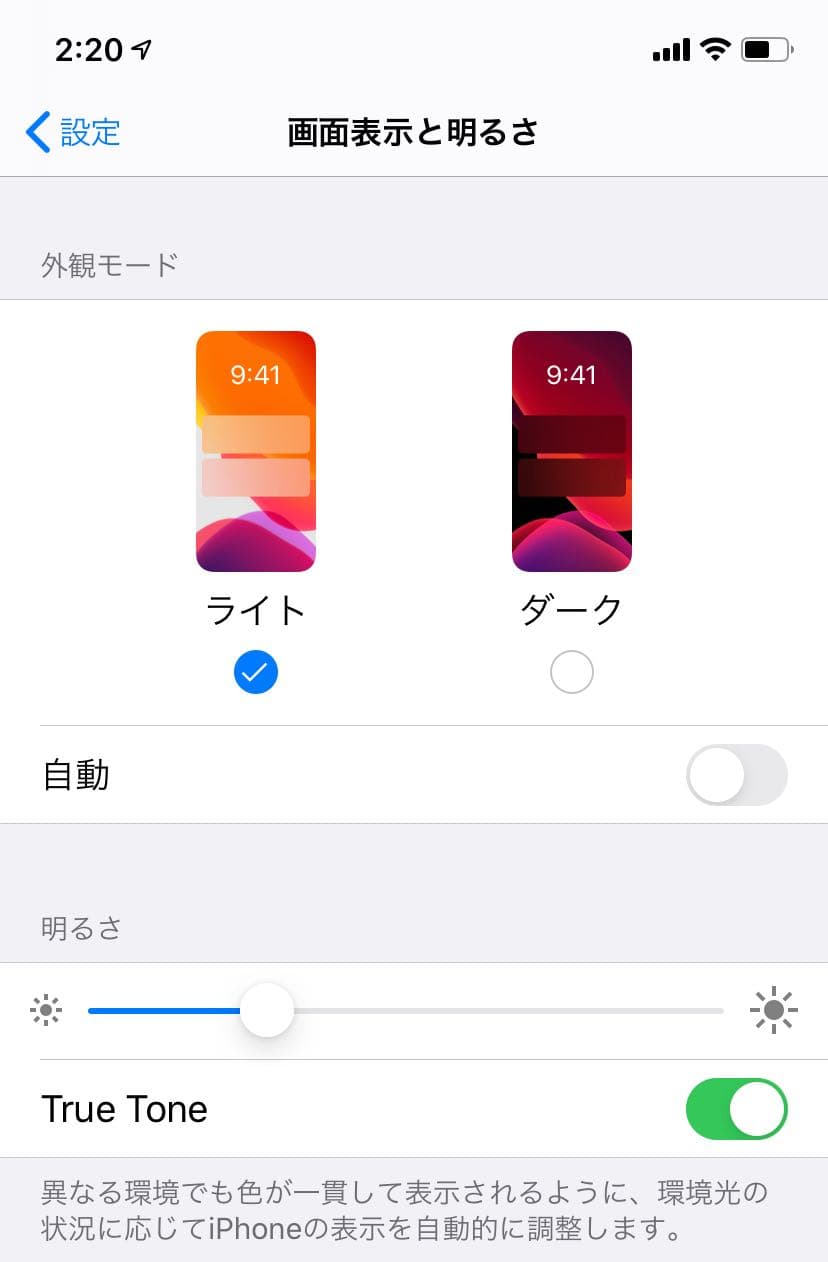828x1262 pixels.
Task: Turn off True Tone
Action: (736, 1109)
